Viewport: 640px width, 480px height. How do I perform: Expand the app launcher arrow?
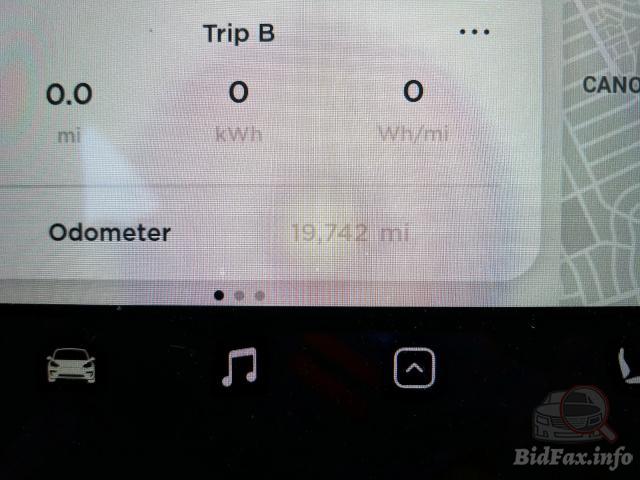click(x=415, y=370)
